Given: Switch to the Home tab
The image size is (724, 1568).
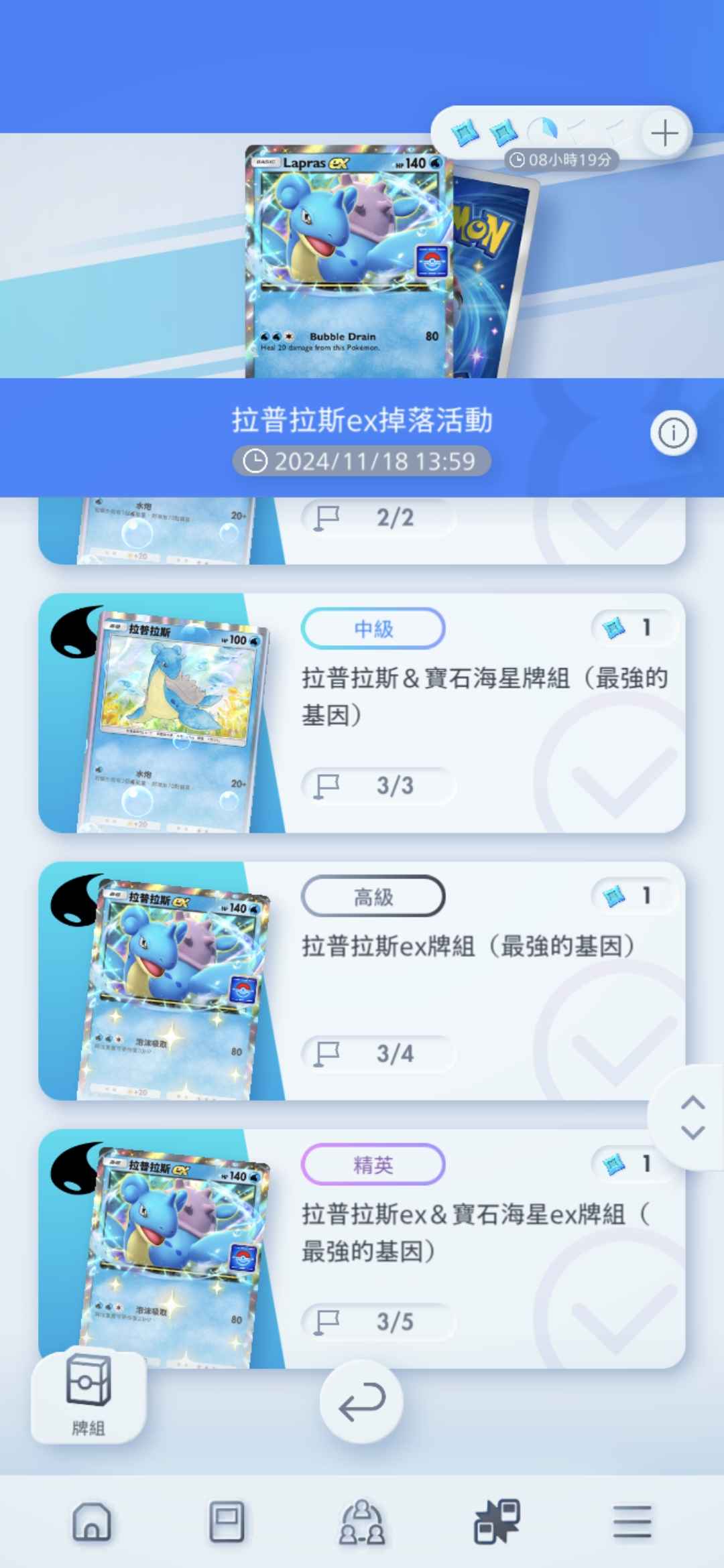Looking at the screenshot, I should 92,1522.
